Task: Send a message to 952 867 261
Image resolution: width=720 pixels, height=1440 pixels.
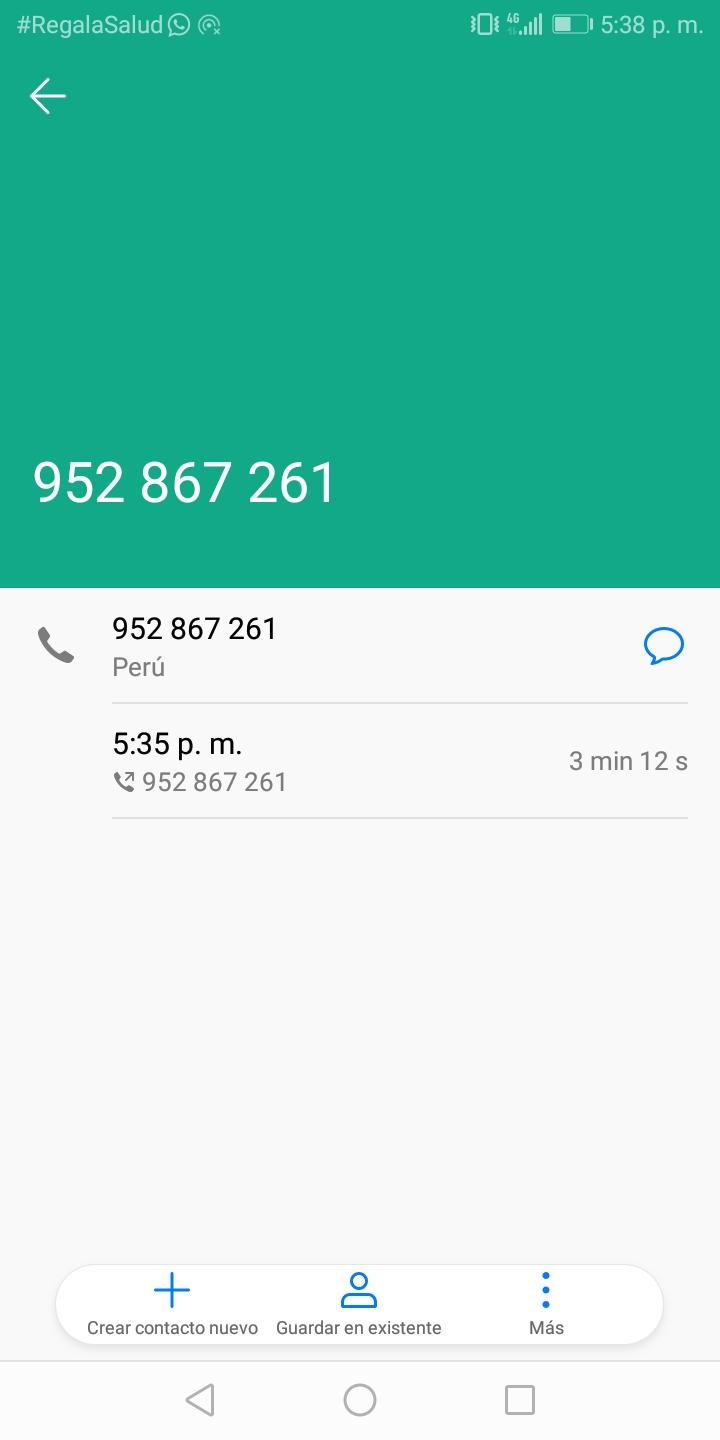Action: [663, 646]
